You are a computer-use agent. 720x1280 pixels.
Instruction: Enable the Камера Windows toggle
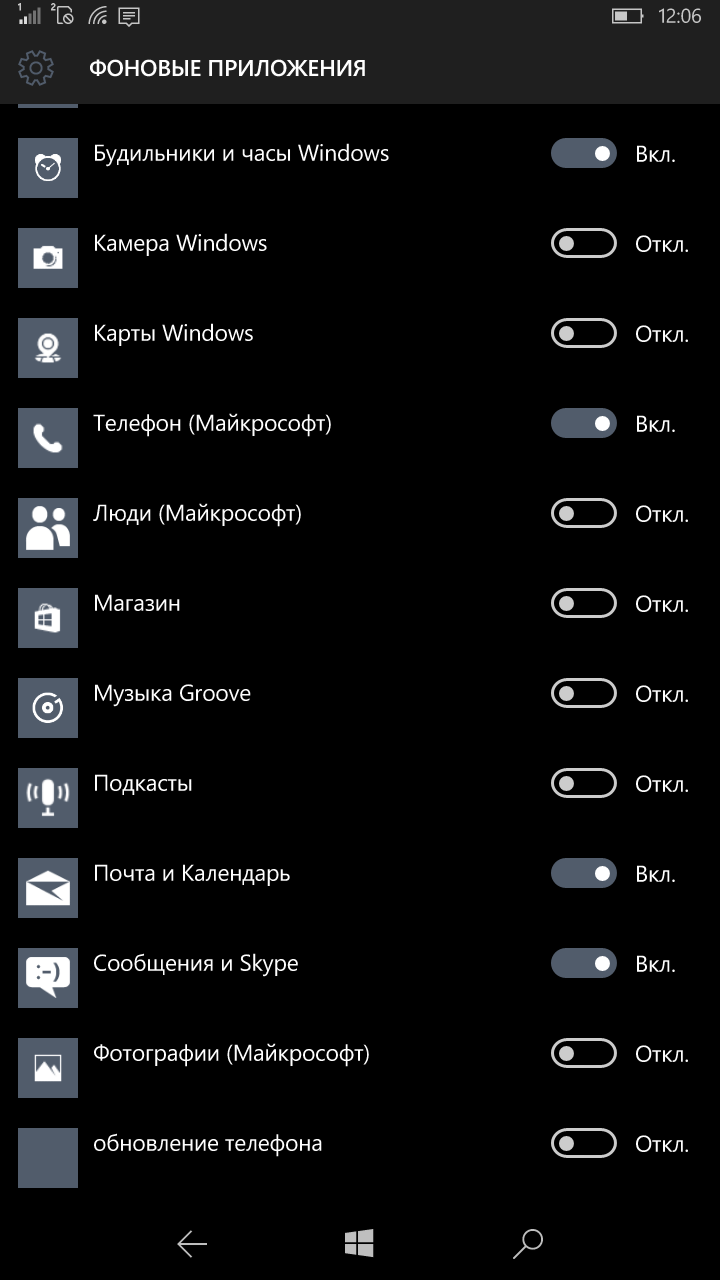(584, 244)
